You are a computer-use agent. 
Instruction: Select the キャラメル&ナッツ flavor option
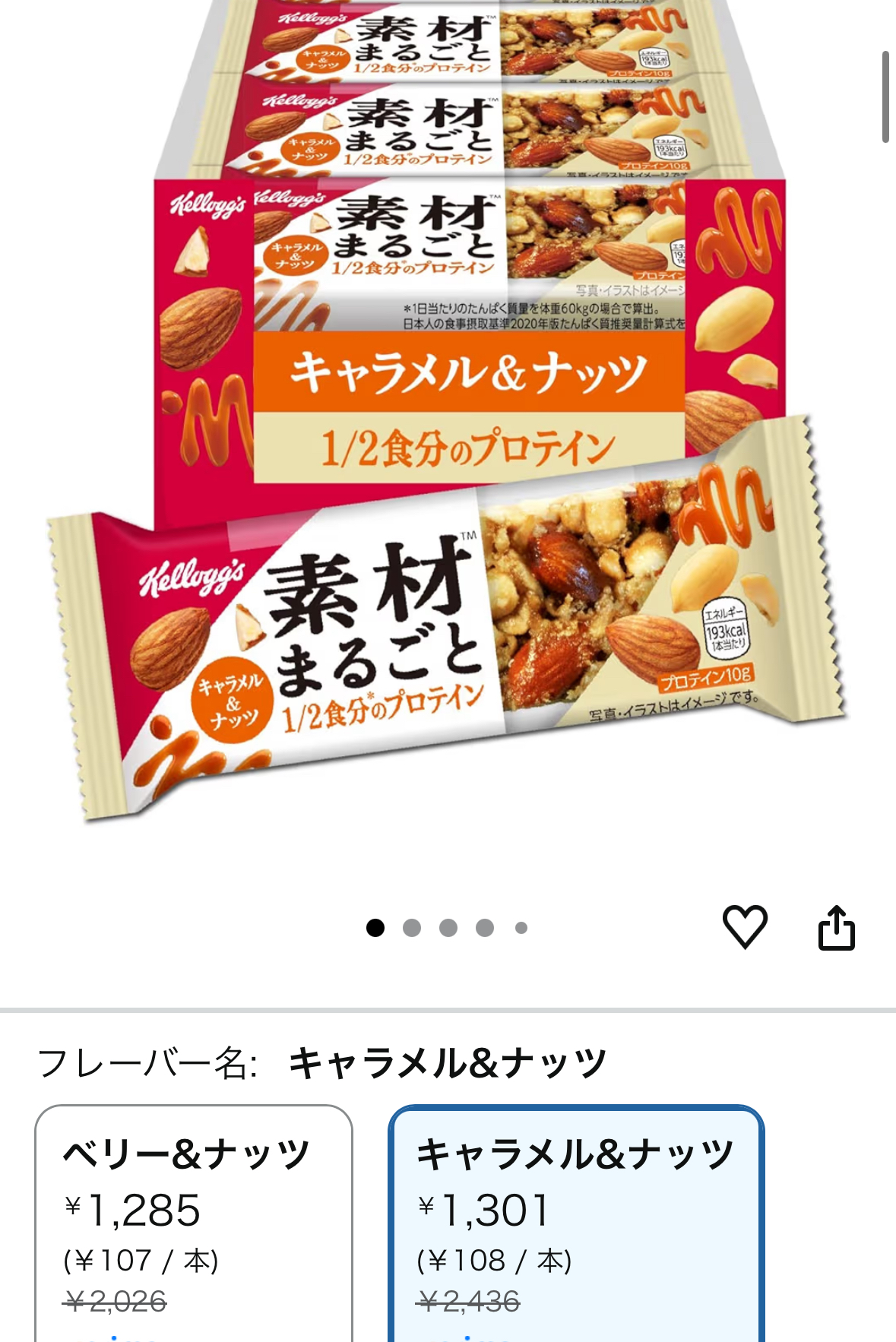(x=575, y=1223)
